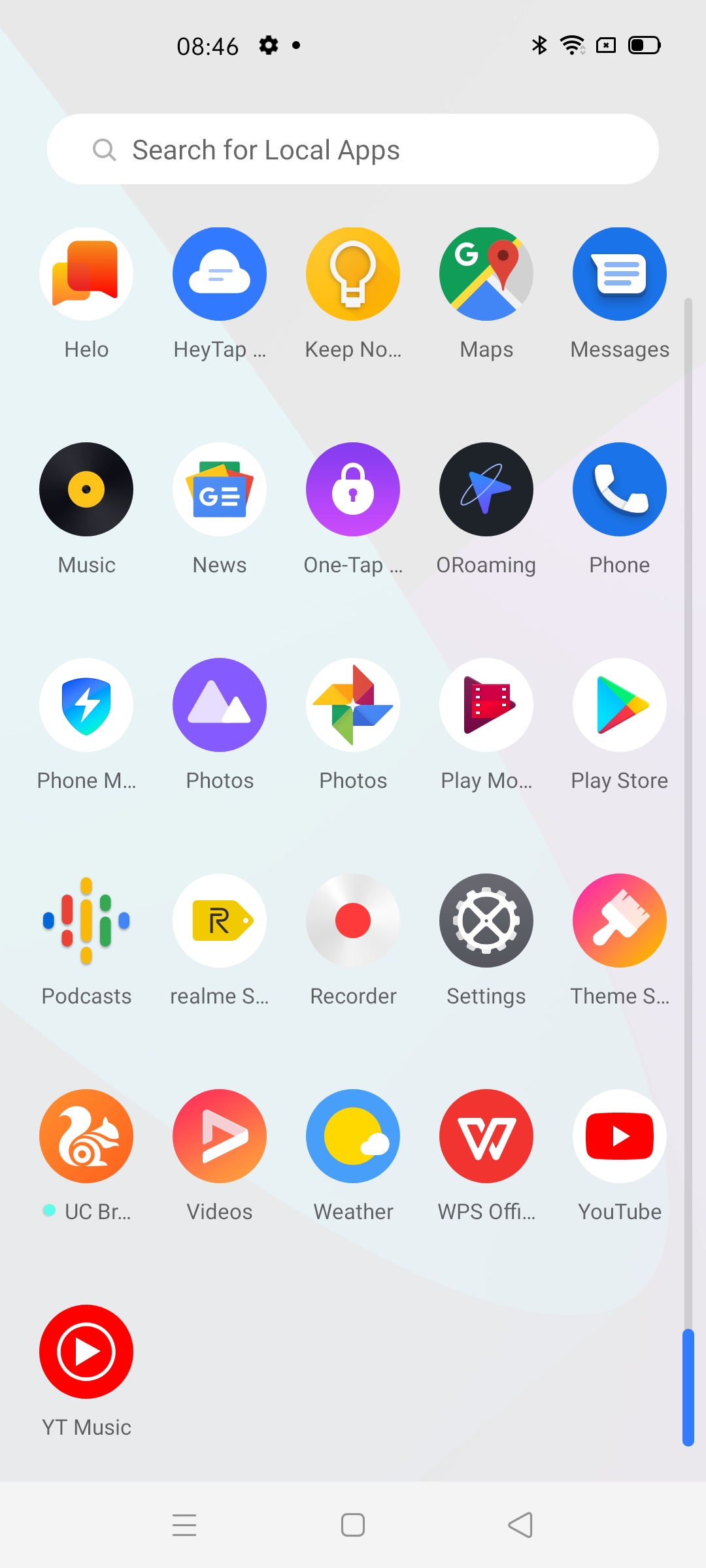Launch Play Movies

point(486,706)
